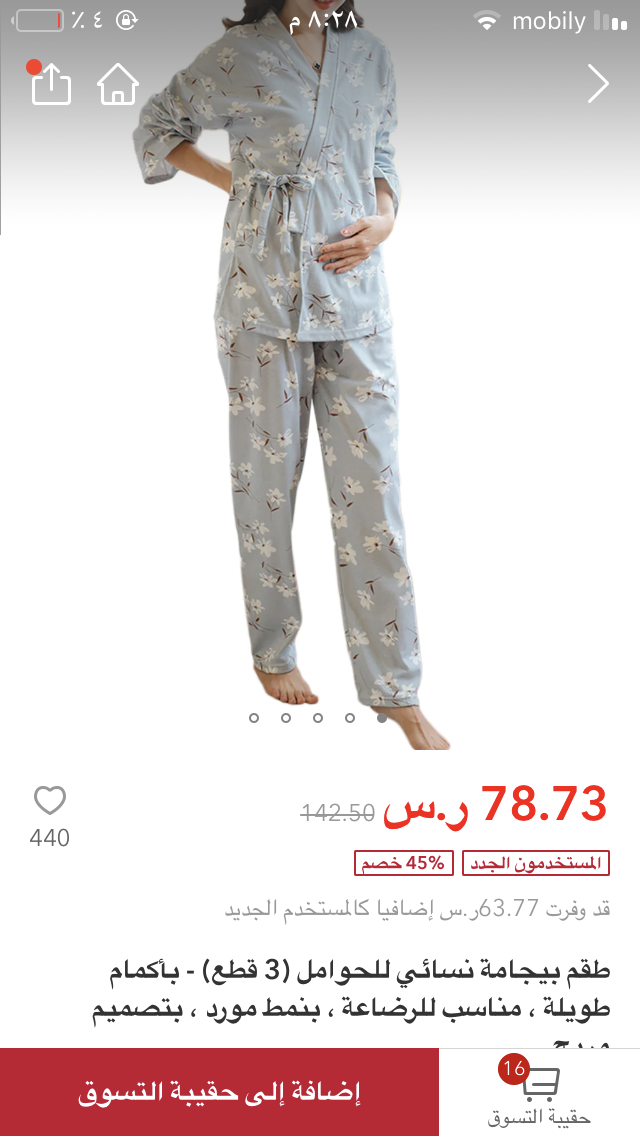Share this maternity pajama product
Screen dimensions: 640x1136
tap(51, 85)
